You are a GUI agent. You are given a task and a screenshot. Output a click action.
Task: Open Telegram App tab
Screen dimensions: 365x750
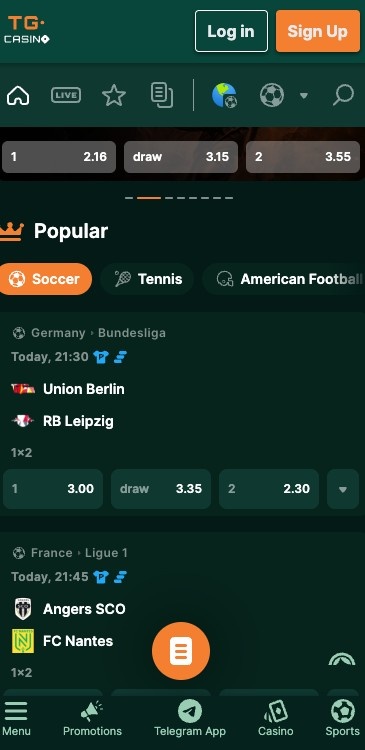click(x=190, y=718)
